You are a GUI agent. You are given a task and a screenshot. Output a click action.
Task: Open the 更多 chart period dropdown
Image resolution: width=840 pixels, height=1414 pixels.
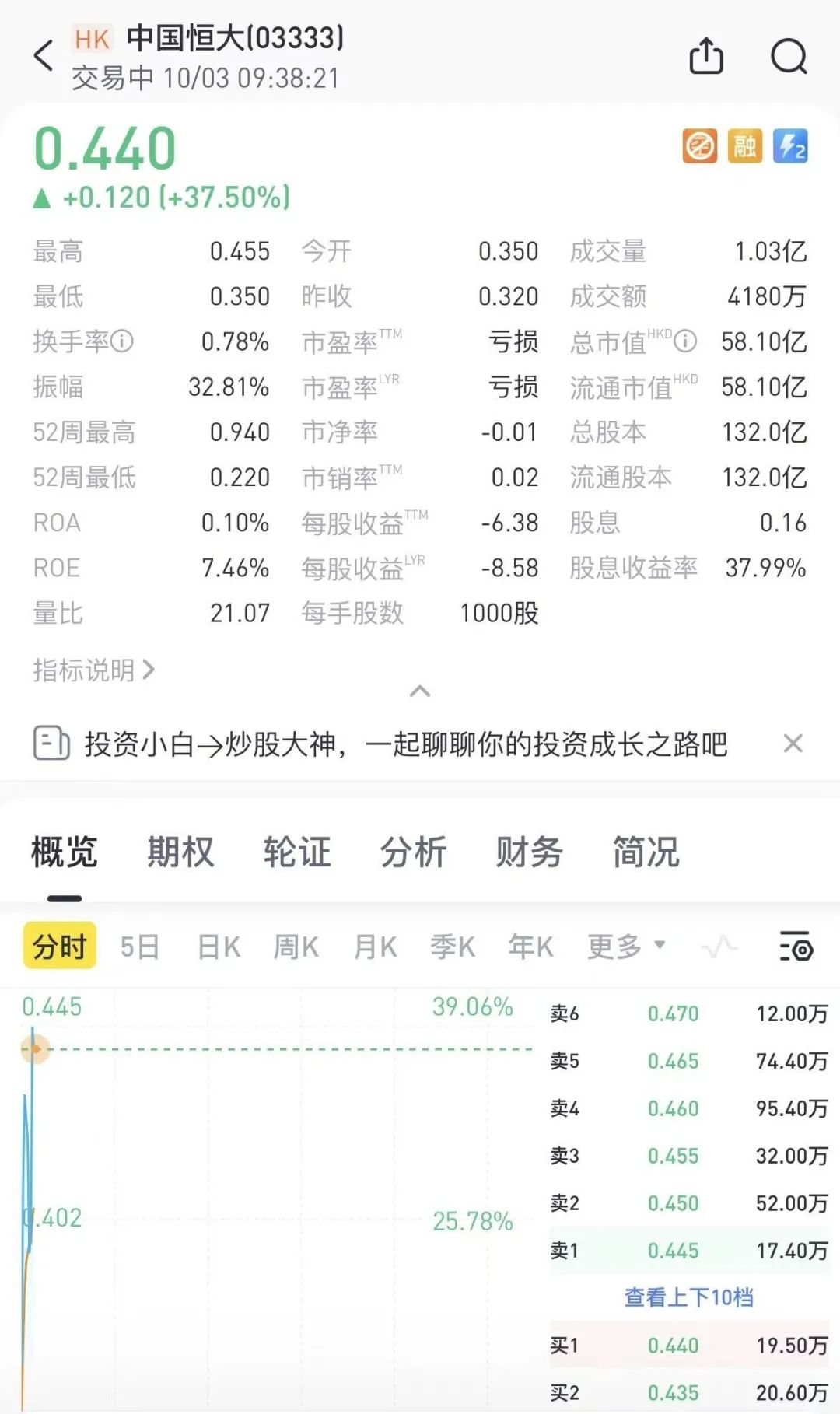625,947
